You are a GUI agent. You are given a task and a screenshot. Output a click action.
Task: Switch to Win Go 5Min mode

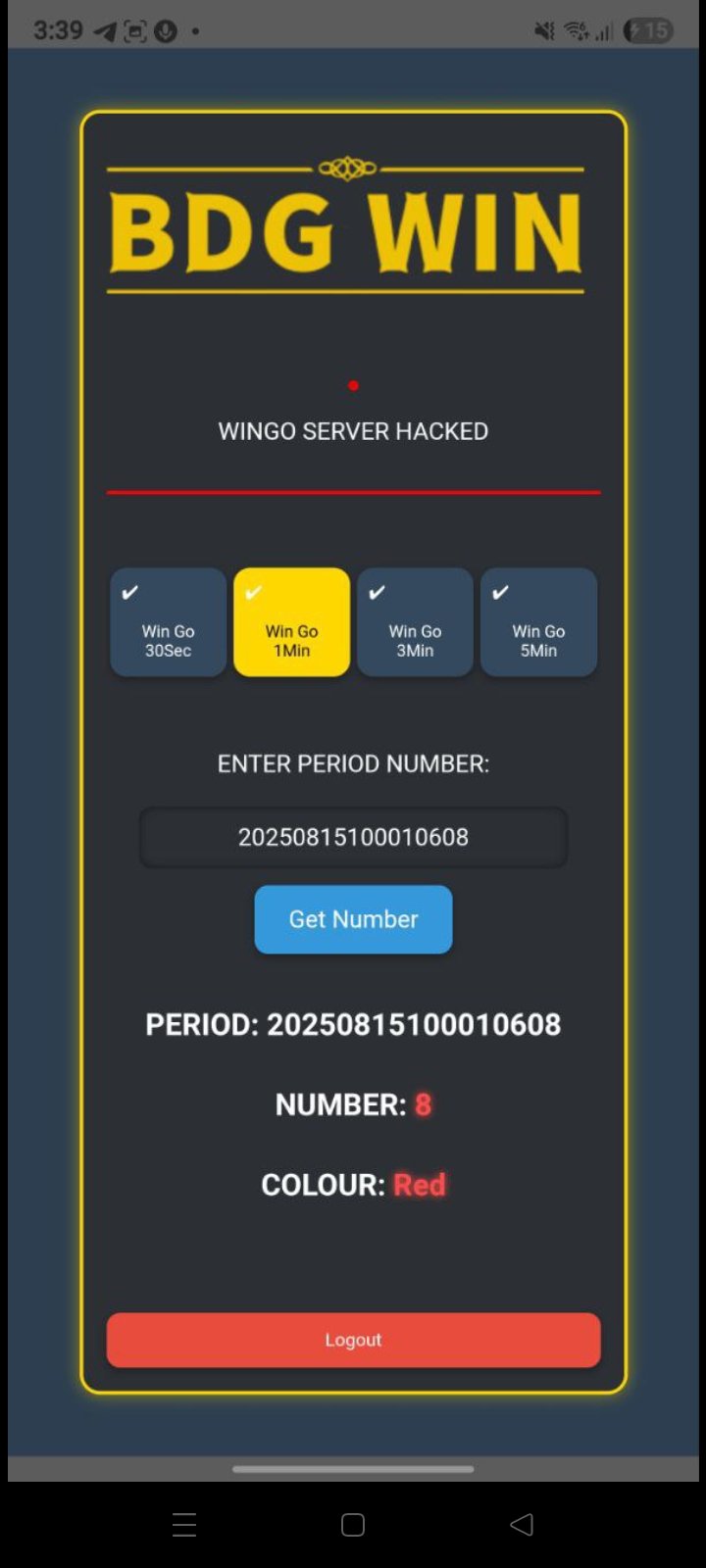[x=538, y=622]
